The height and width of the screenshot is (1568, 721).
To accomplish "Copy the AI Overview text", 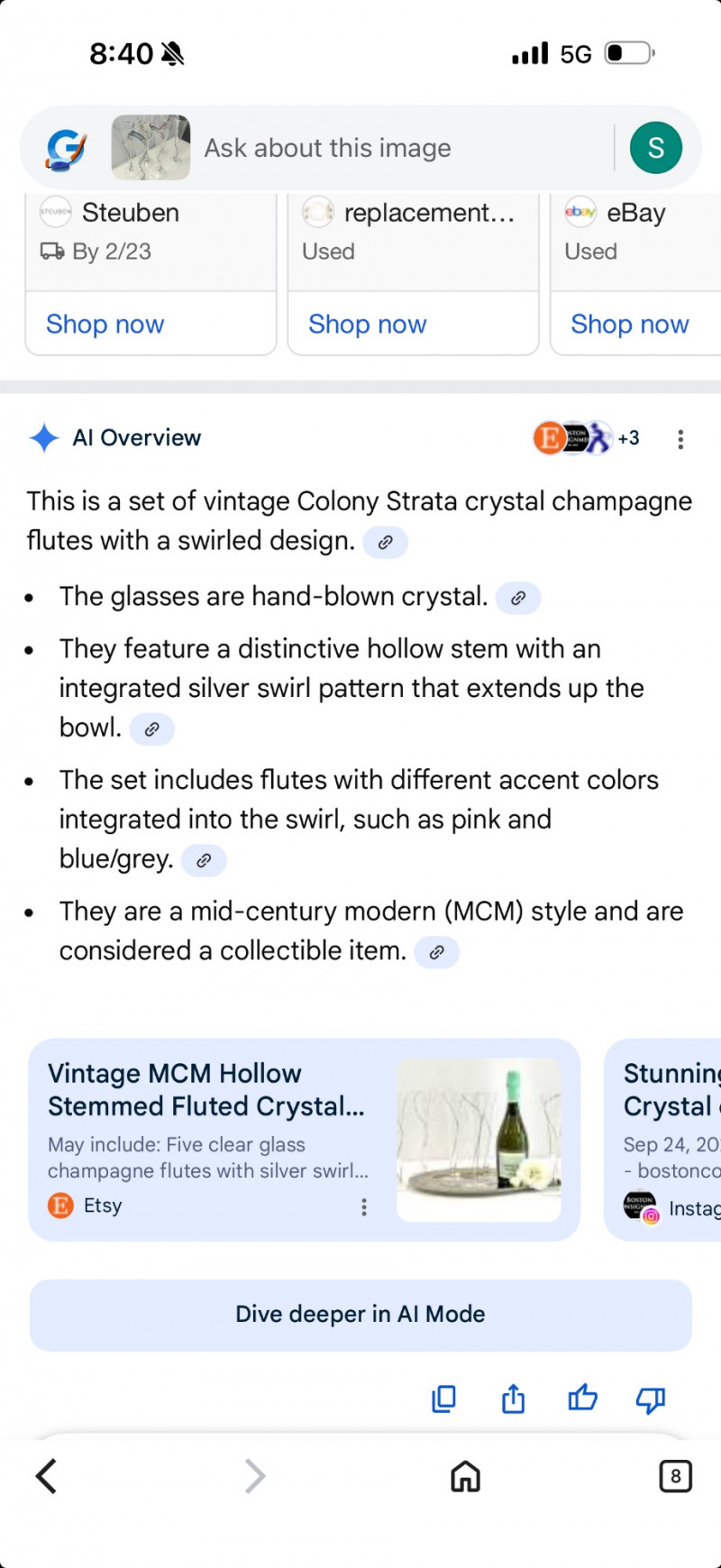I will (x=443, y=1398).
